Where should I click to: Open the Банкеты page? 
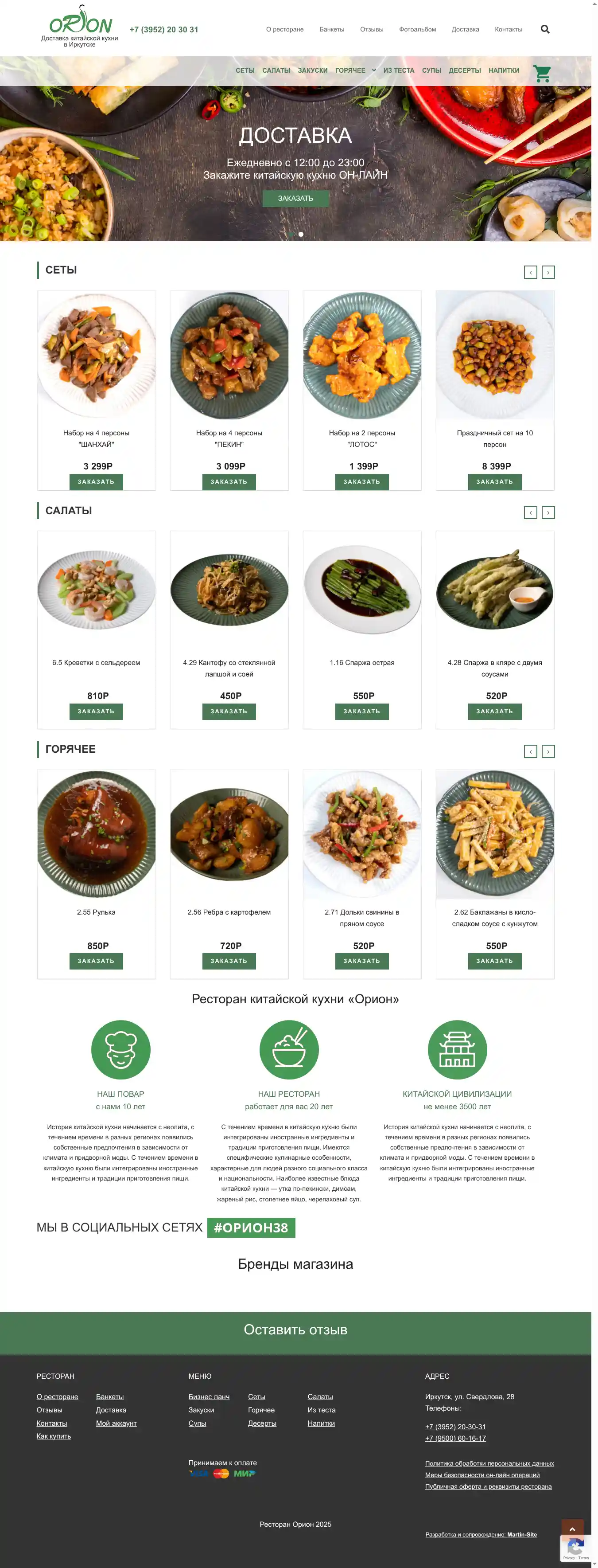click(x=331, y=29)
